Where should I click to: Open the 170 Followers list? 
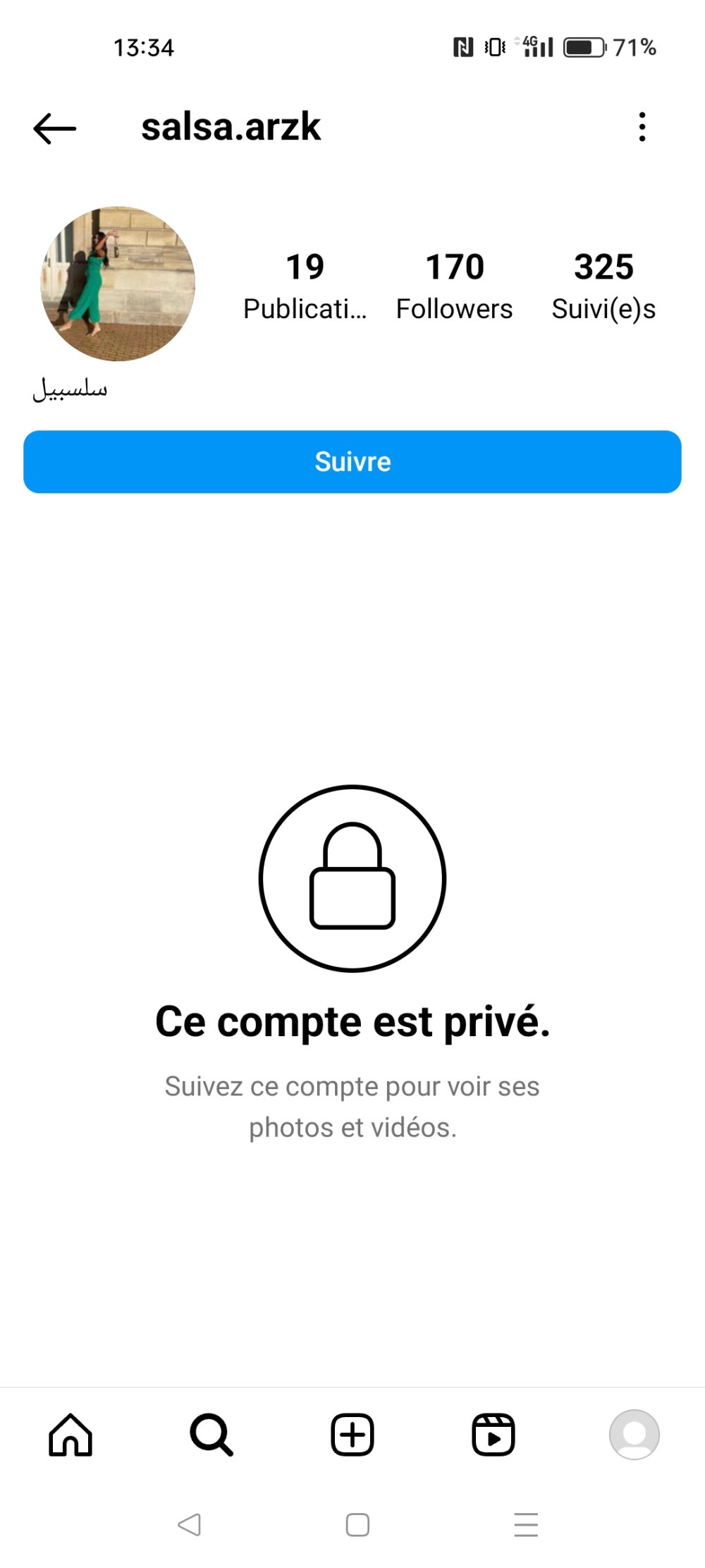pyautogui.click(x=455, y=286)
